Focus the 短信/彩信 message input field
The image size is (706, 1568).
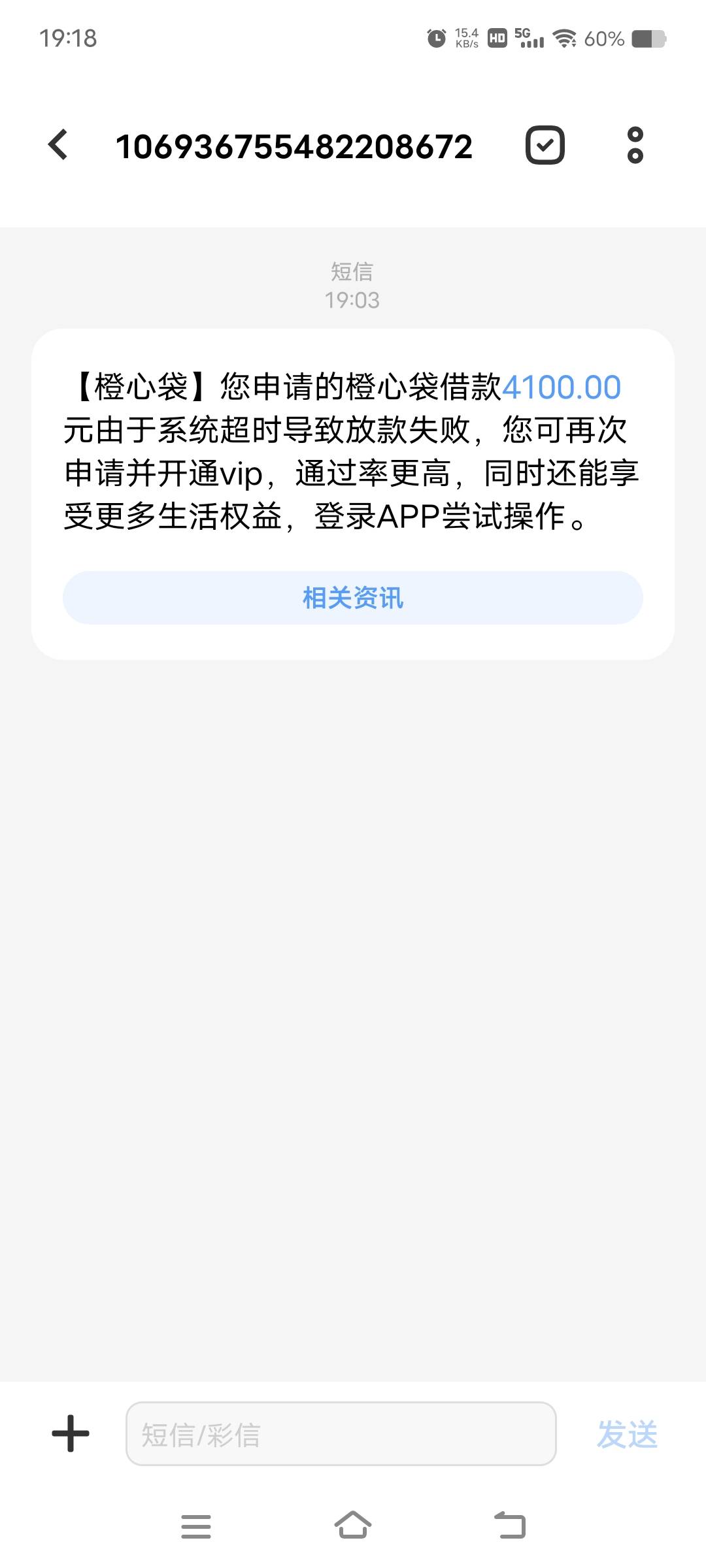tap(341, 1433)
